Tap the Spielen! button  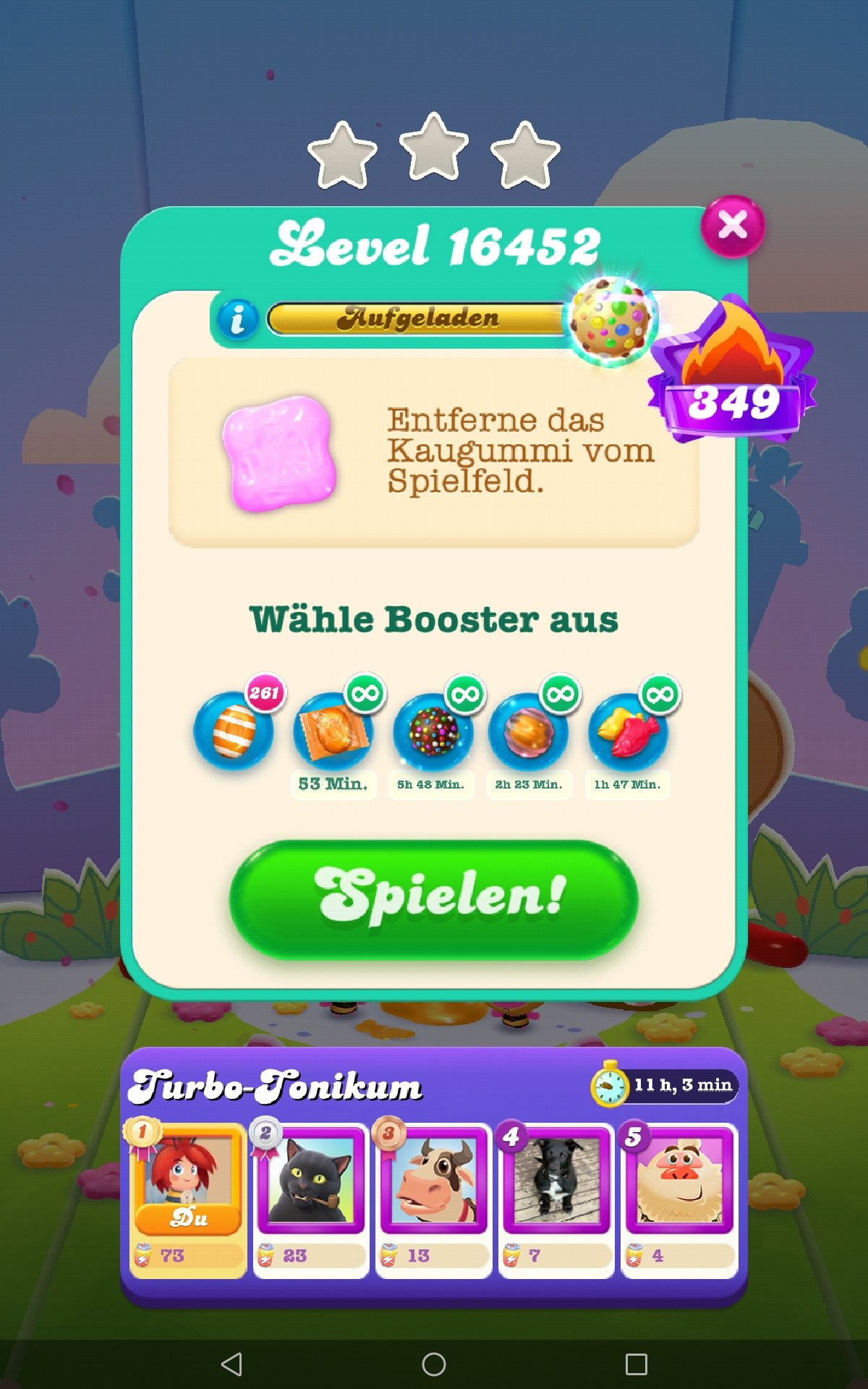click(434, 899)
